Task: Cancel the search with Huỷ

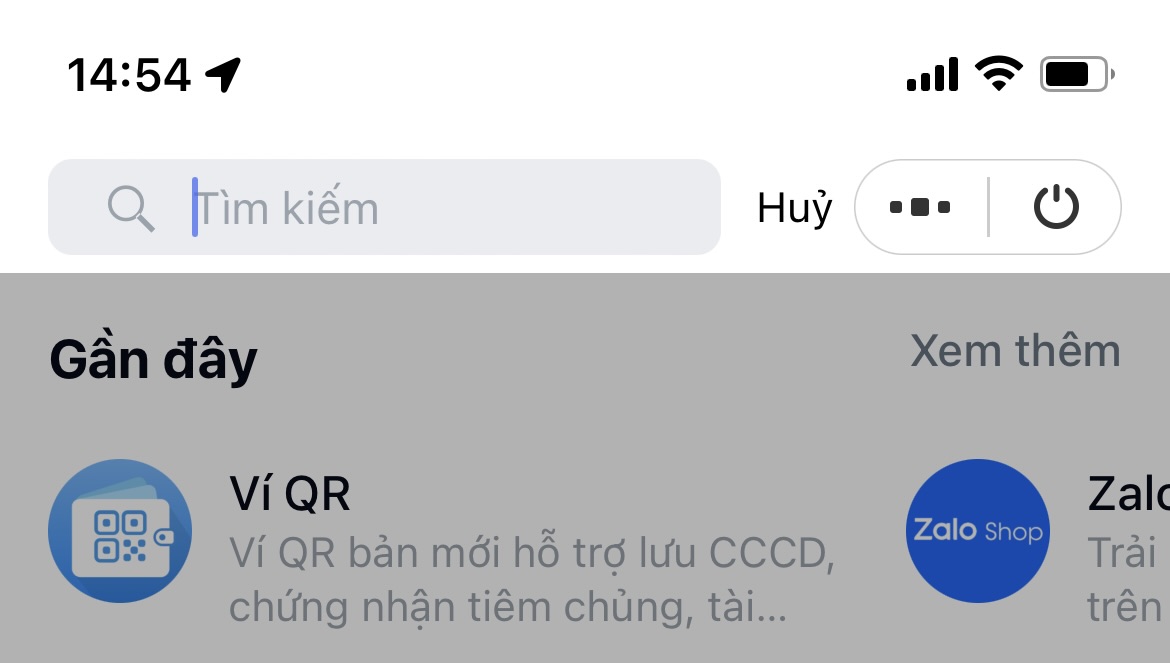Action: 794,208
